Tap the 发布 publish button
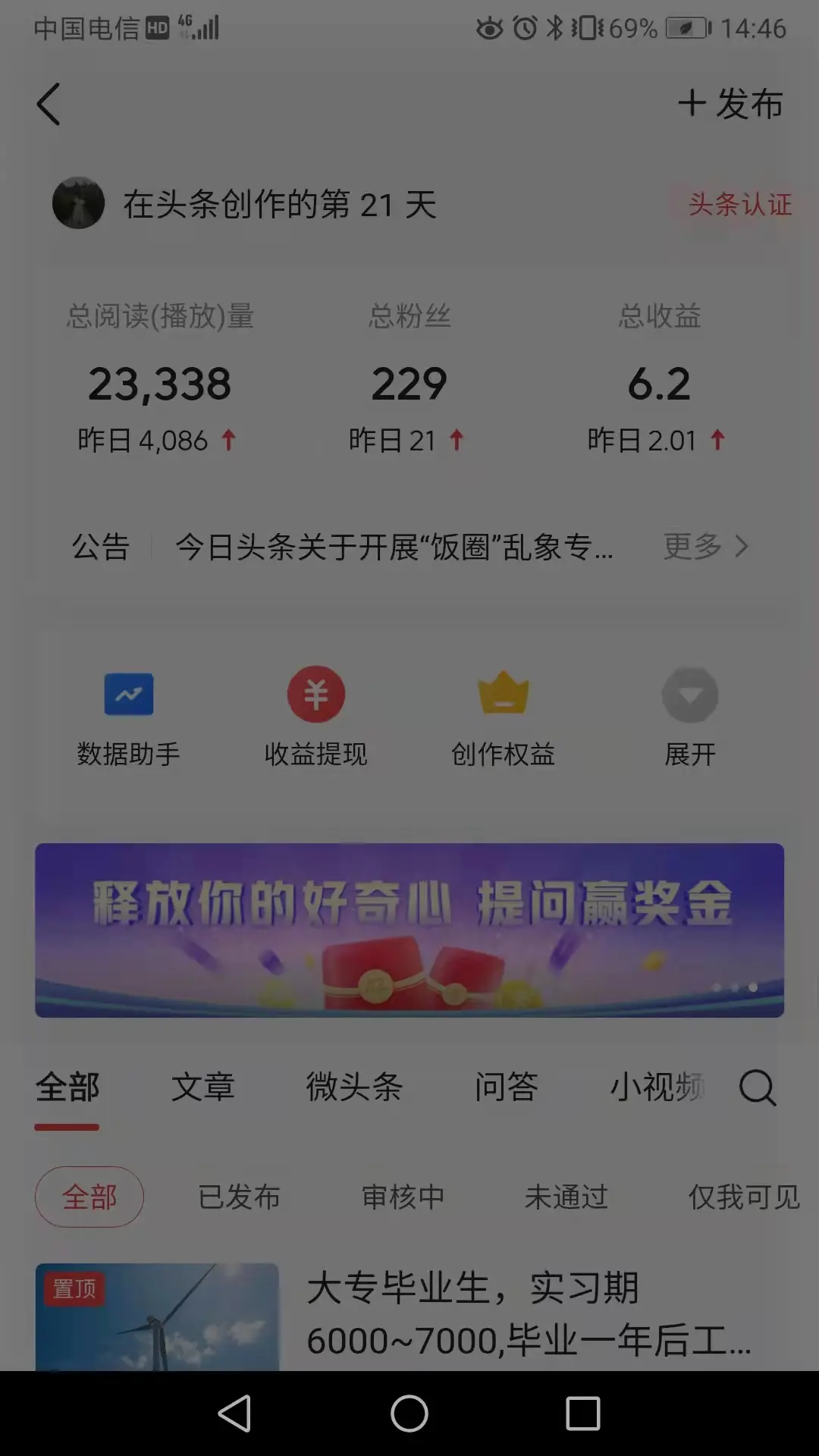This screenshot has height=1456, width=819. point(730,104)
